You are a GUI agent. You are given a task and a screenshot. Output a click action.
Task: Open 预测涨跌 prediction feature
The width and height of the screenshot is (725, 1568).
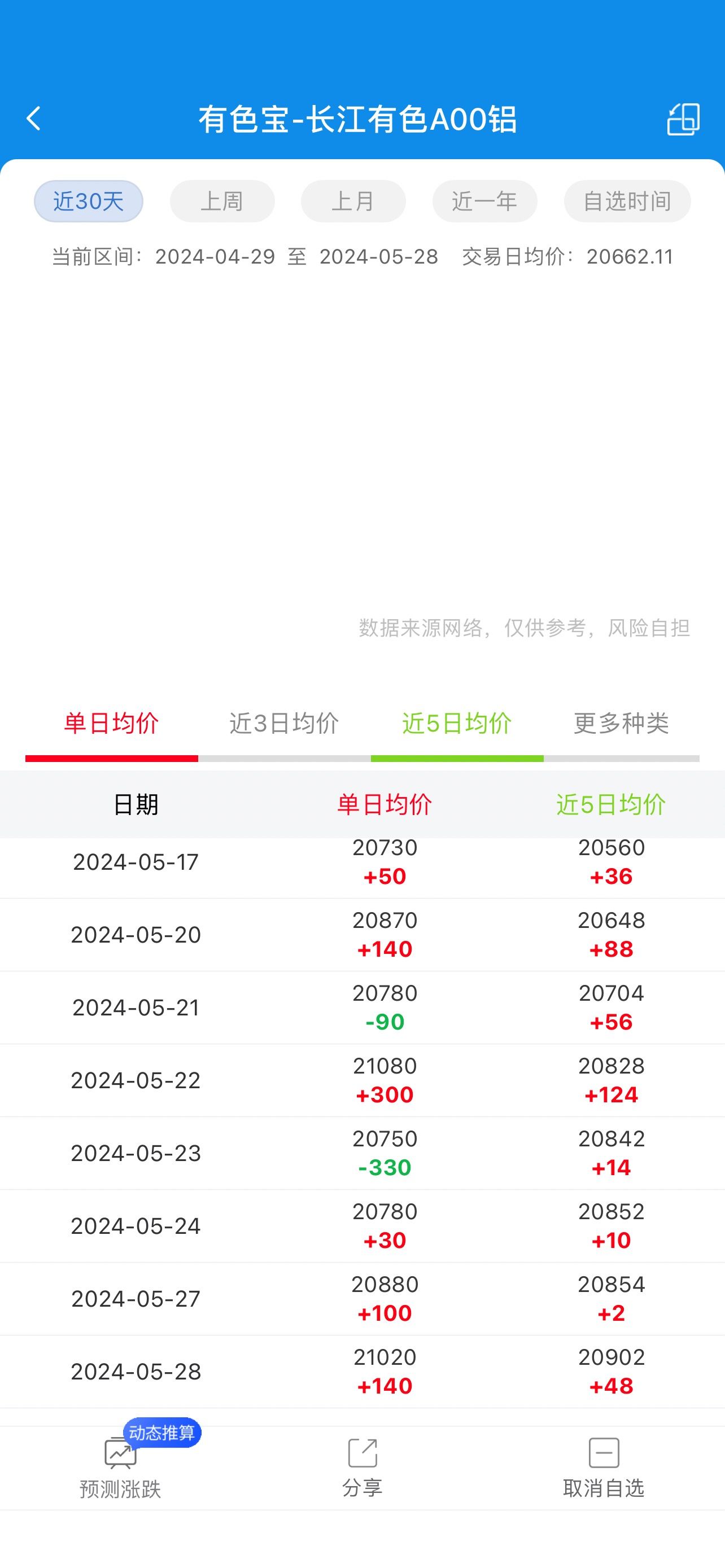[120, 1468]
